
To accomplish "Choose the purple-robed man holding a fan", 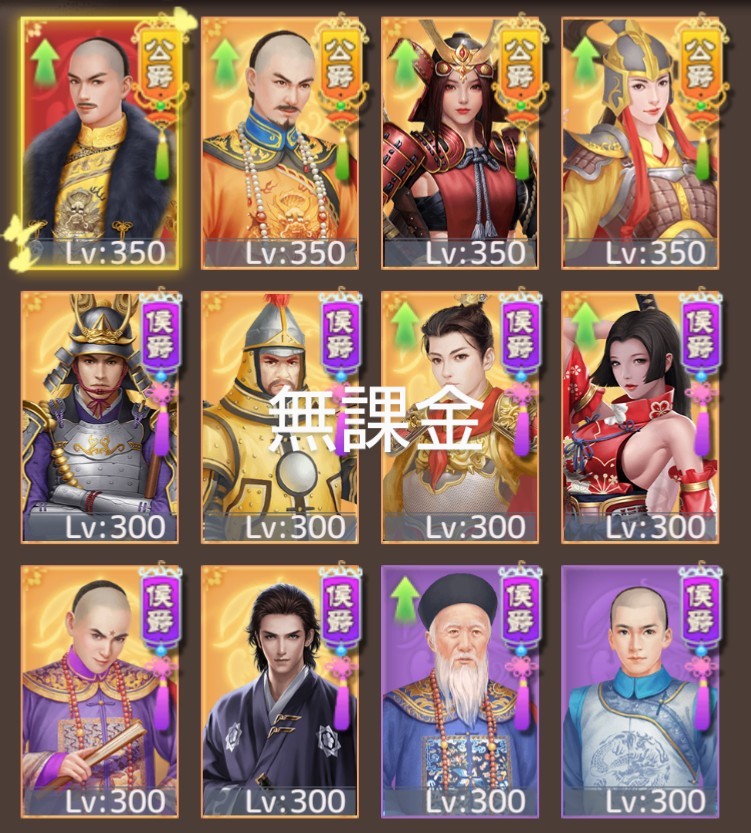I will (x=100, y=692).
